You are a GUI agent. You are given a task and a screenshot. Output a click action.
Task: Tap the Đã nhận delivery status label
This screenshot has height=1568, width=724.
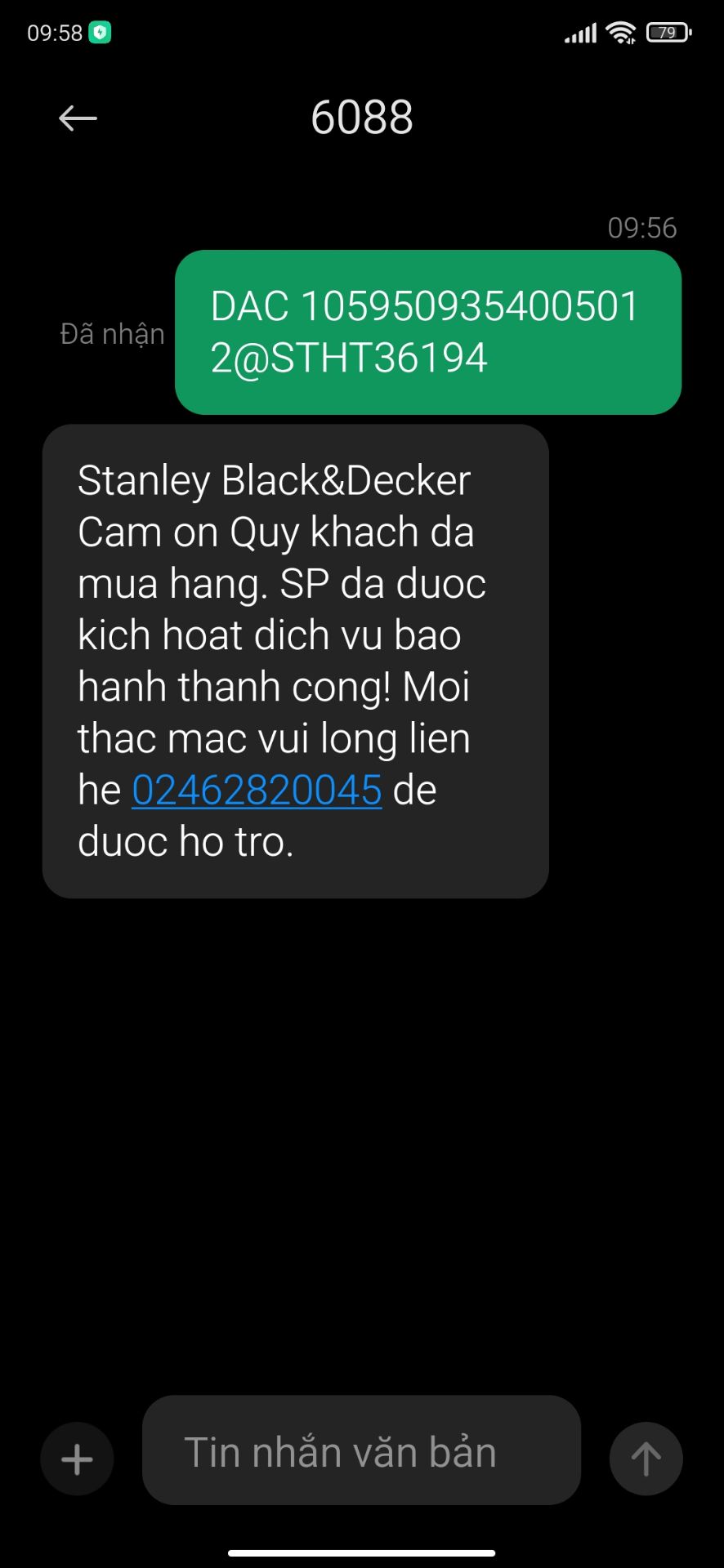point(111,333)
